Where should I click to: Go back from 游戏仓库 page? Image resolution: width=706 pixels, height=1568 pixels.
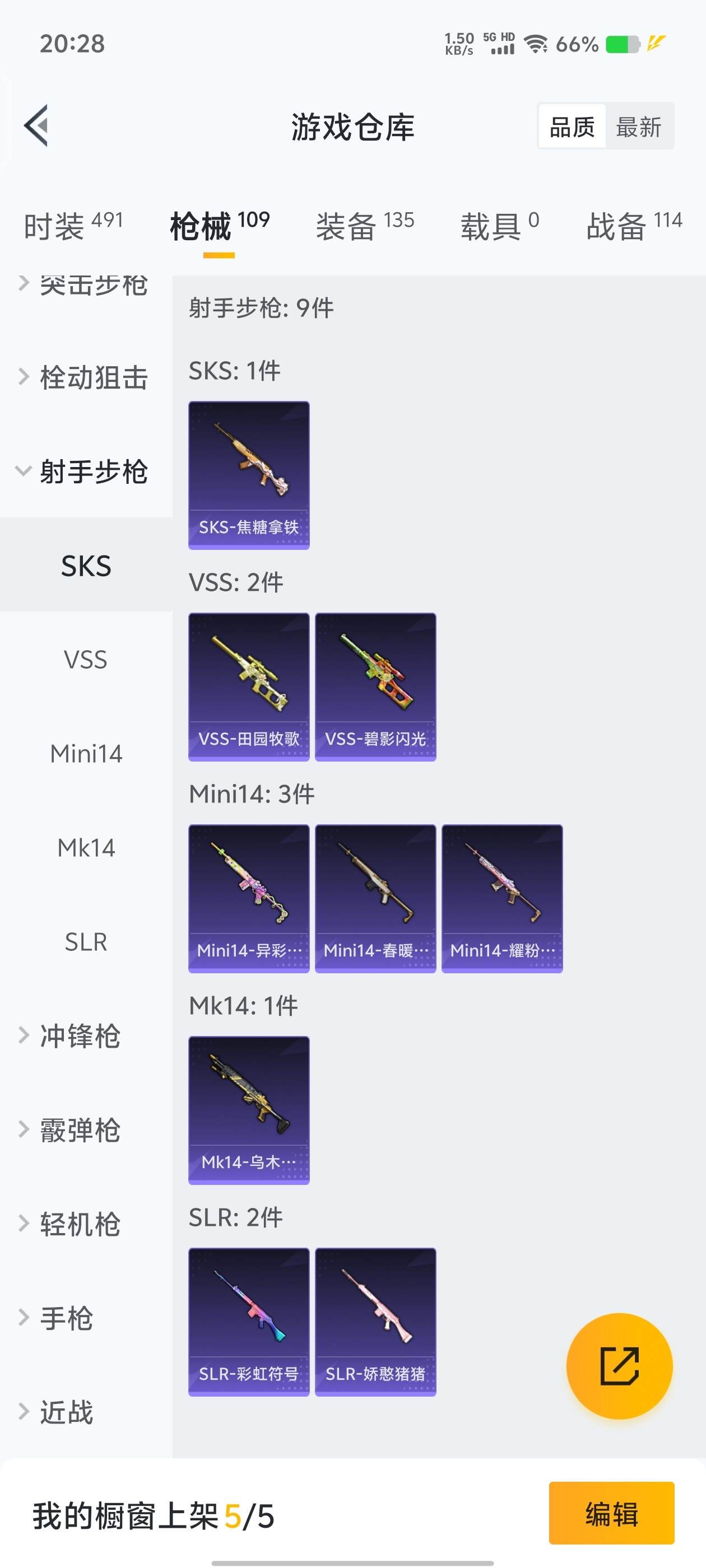tap(36, 126)
